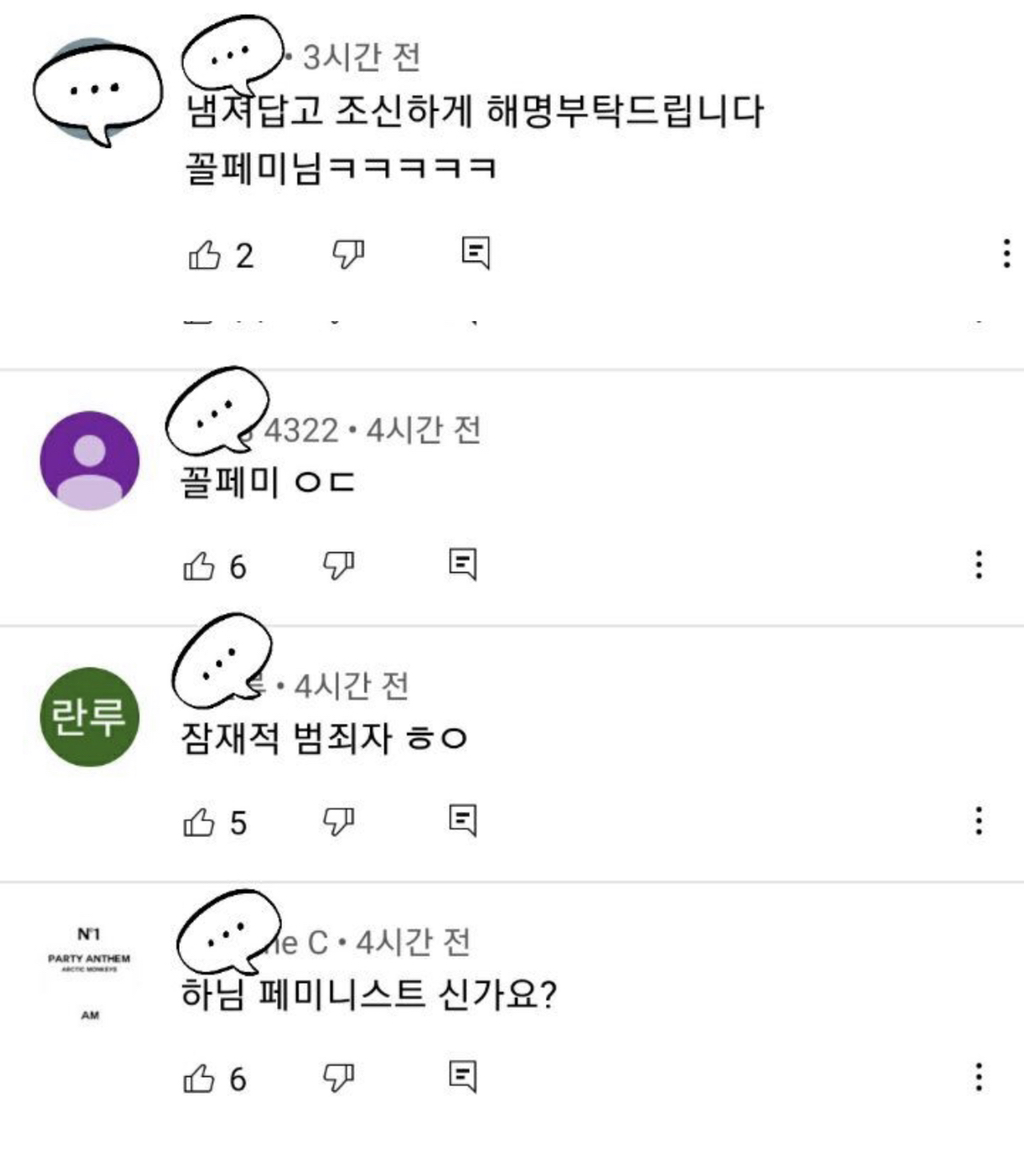This screenshot has height=1152, width=1024.
Task: Reply to the comment 꼴페미 ㅇㄷ
Action: pos(462,565)
